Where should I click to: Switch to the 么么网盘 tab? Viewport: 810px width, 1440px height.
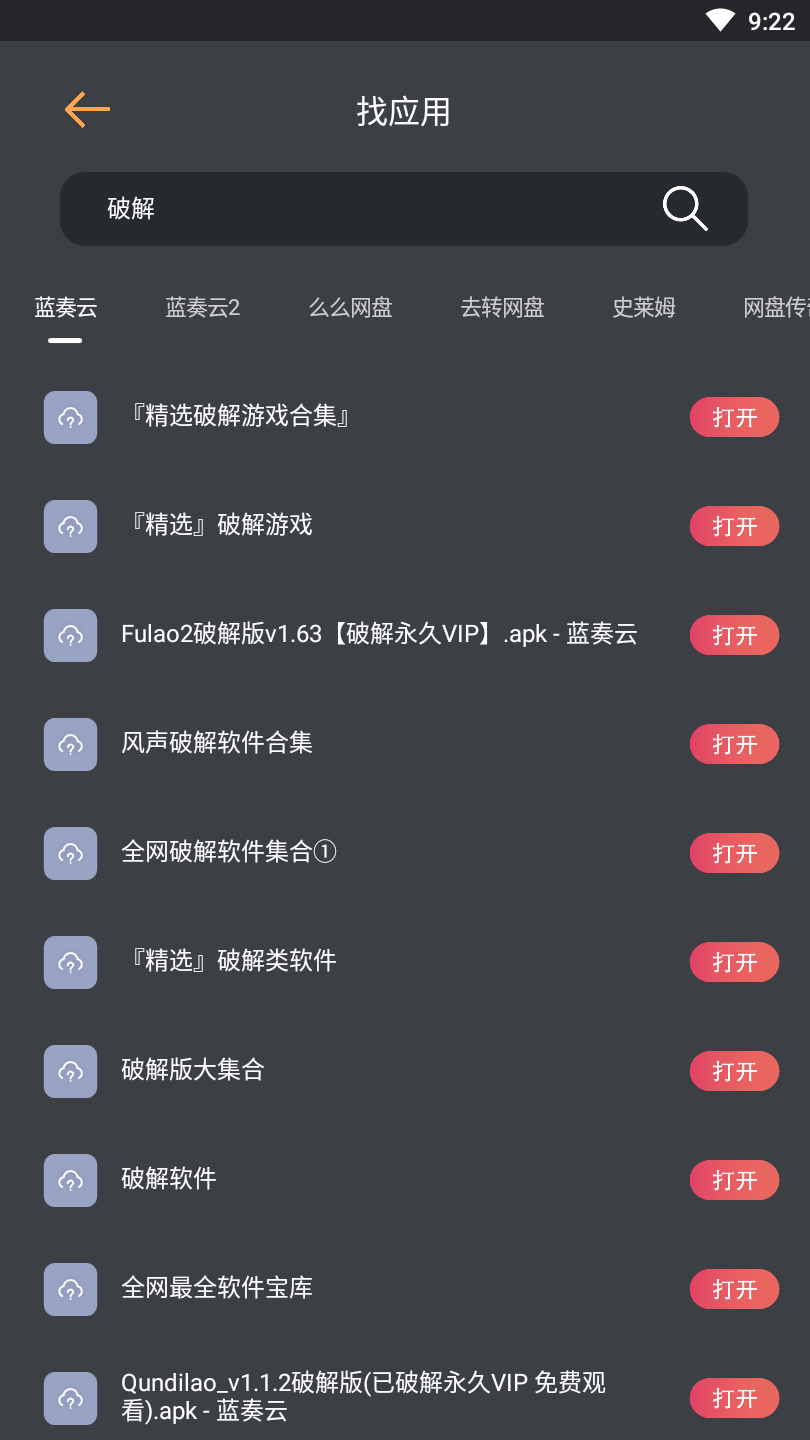(350, 308)
